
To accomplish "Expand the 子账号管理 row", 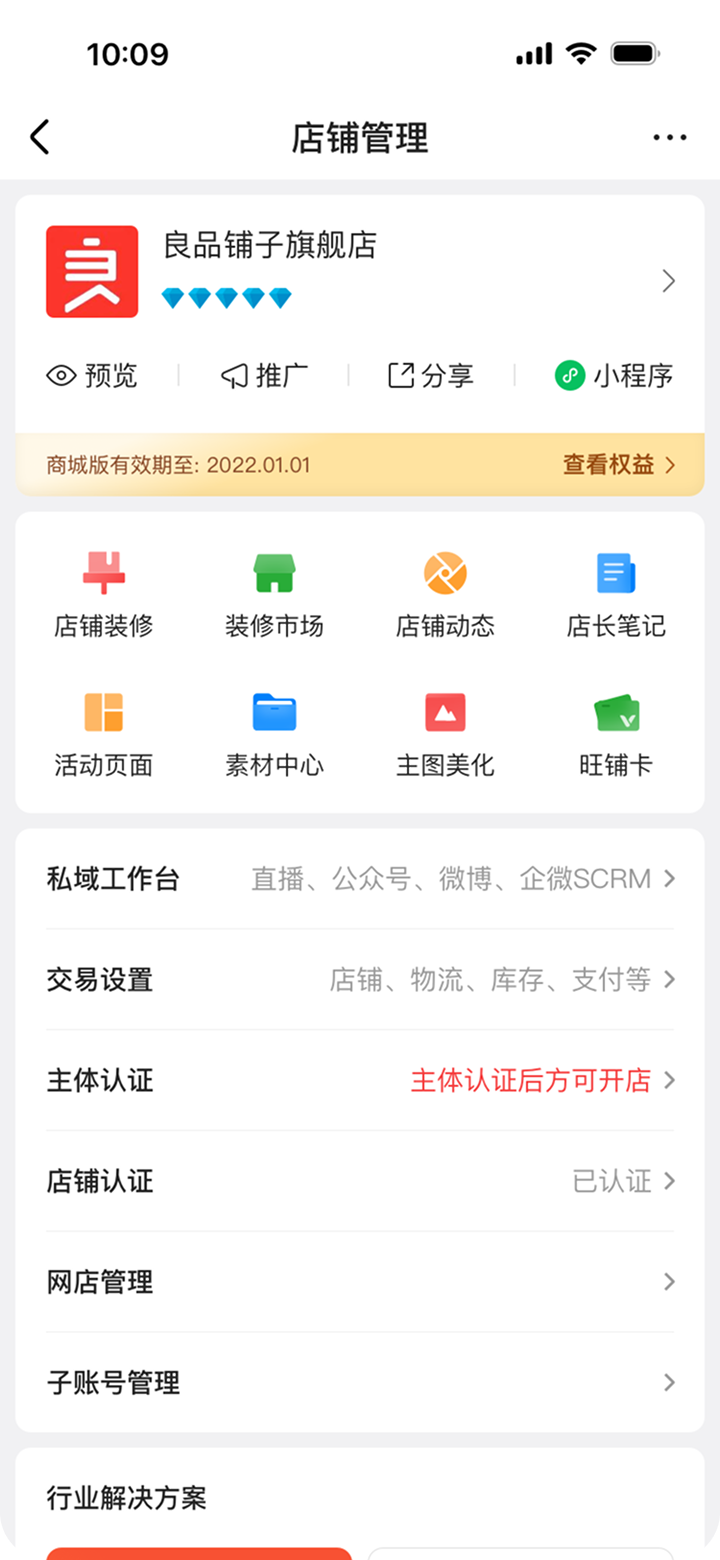I will pos(360,1383).
